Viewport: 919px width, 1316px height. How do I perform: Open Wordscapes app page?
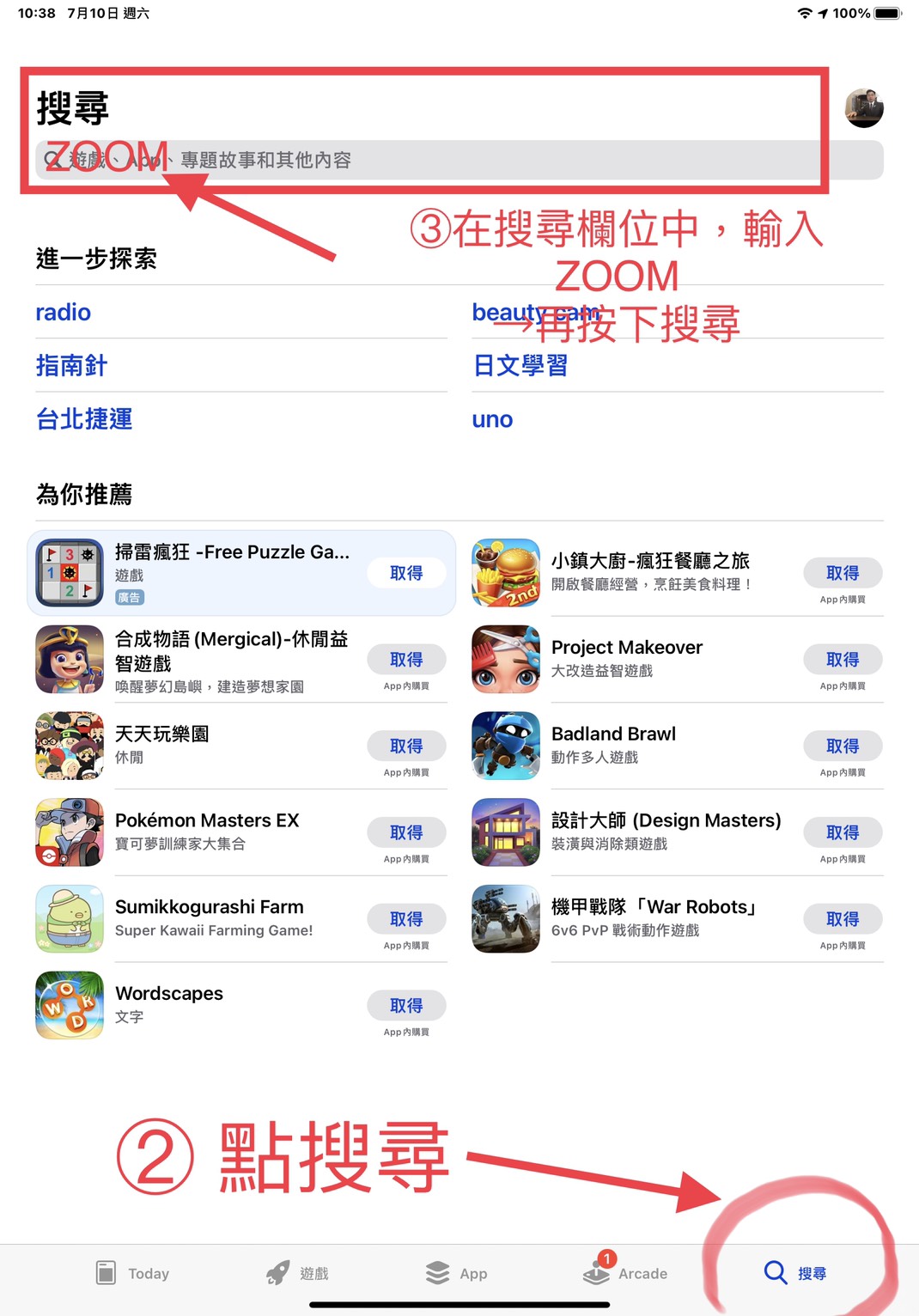(x=169, y=1003)
